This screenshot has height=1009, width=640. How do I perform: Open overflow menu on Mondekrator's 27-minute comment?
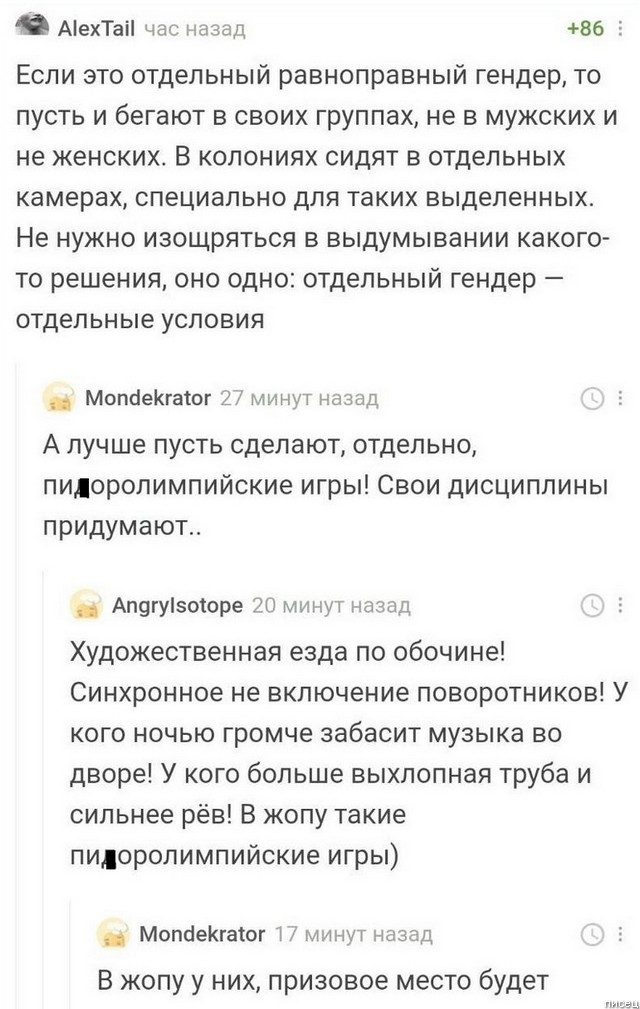(623, 398)
